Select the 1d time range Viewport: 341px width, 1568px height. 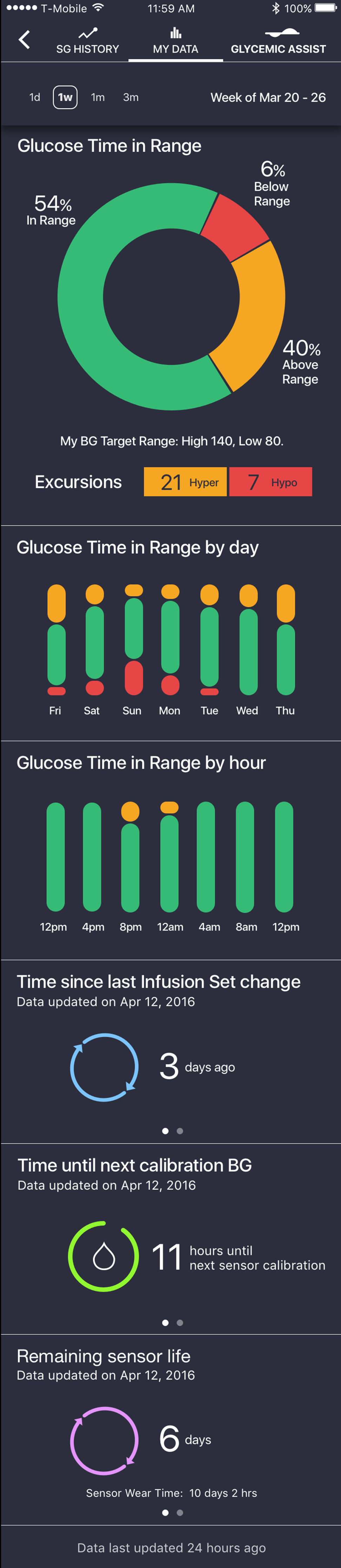[35, 97]
